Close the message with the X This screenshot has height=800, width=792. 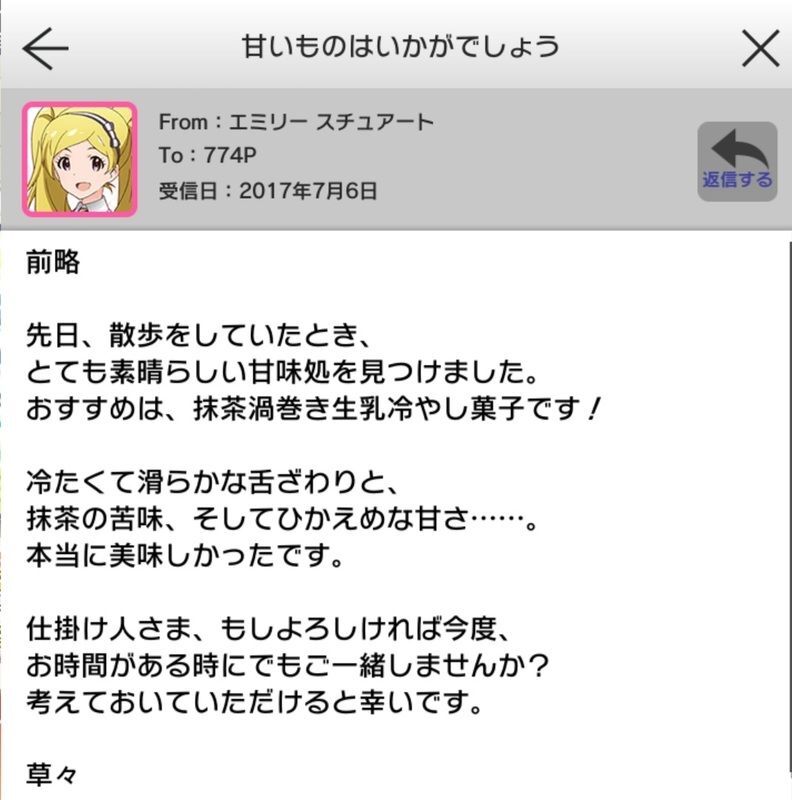(760, 47)
